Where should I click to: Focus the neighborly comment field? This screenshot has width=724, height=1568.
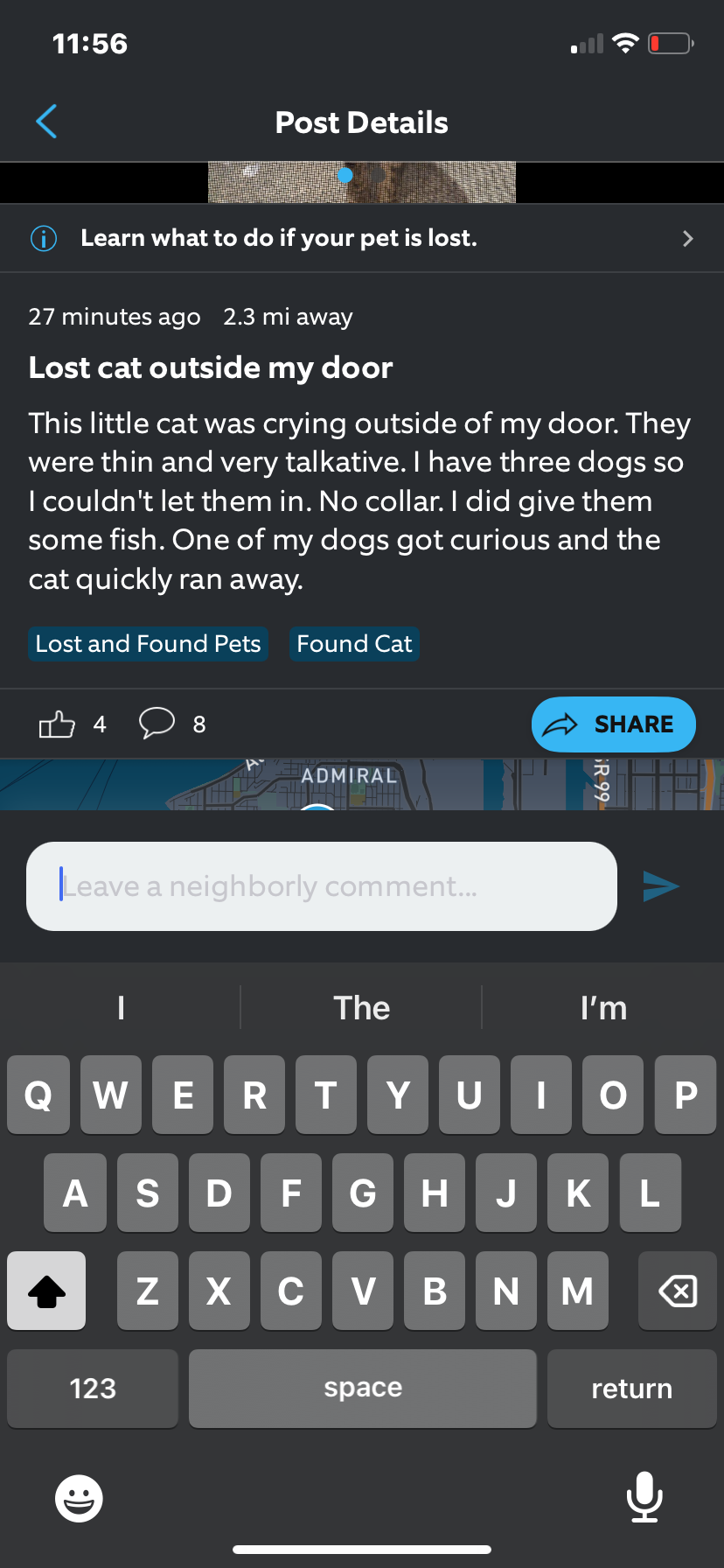click(x=321, y=886)
